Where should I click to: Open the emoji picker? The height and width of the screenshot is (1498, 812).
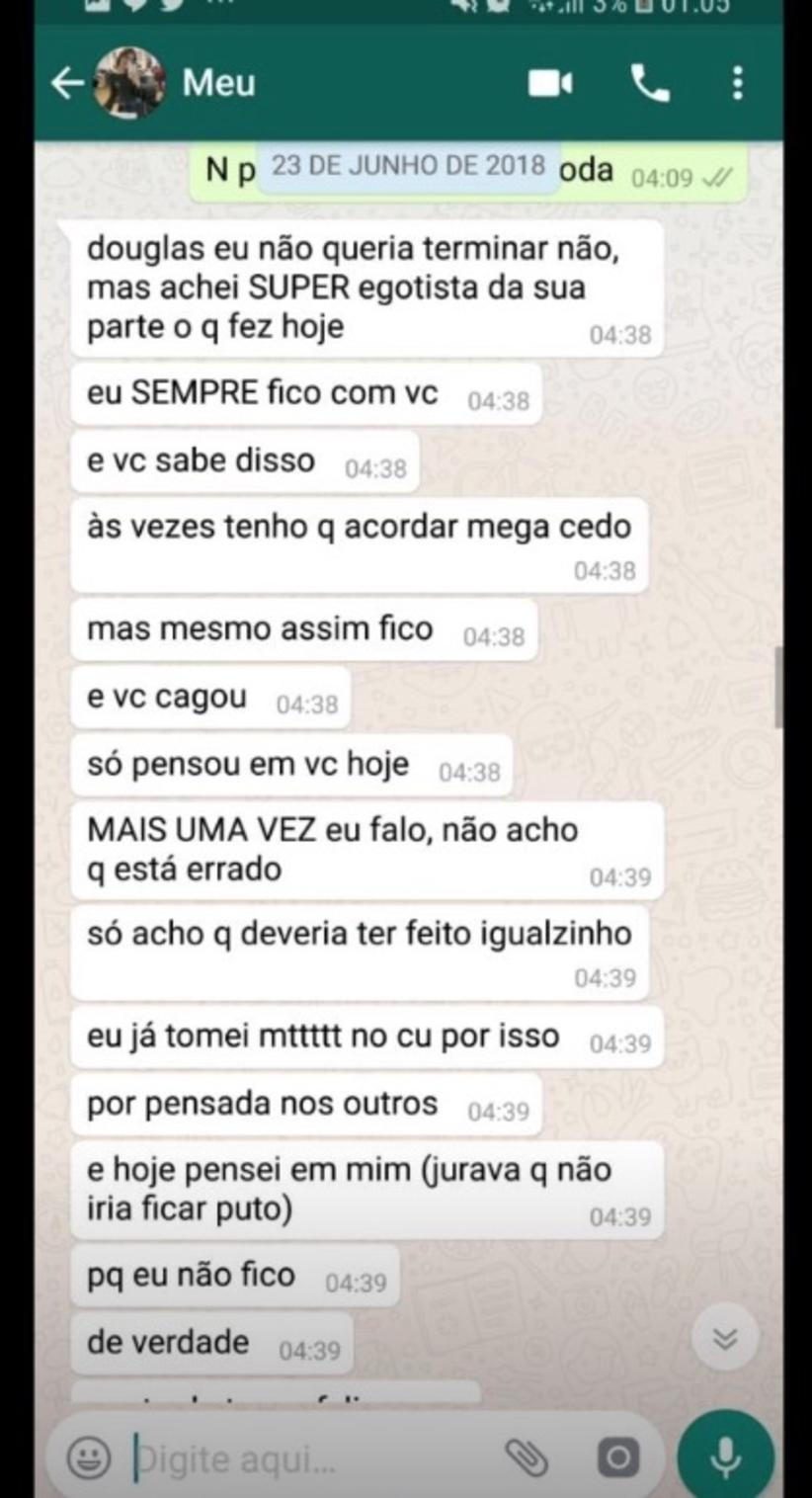click(x=89, y=1458)
